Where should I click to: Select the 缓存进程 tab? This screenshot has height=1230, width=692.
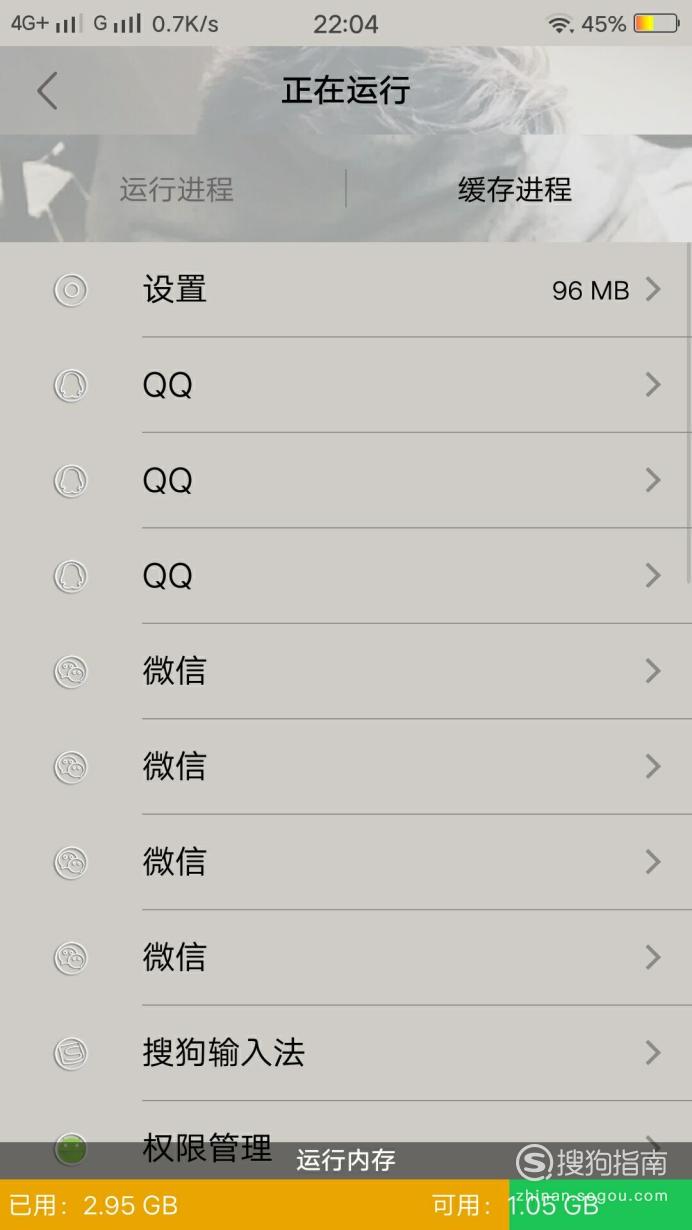pyautogui.click(x=515, y=189)
